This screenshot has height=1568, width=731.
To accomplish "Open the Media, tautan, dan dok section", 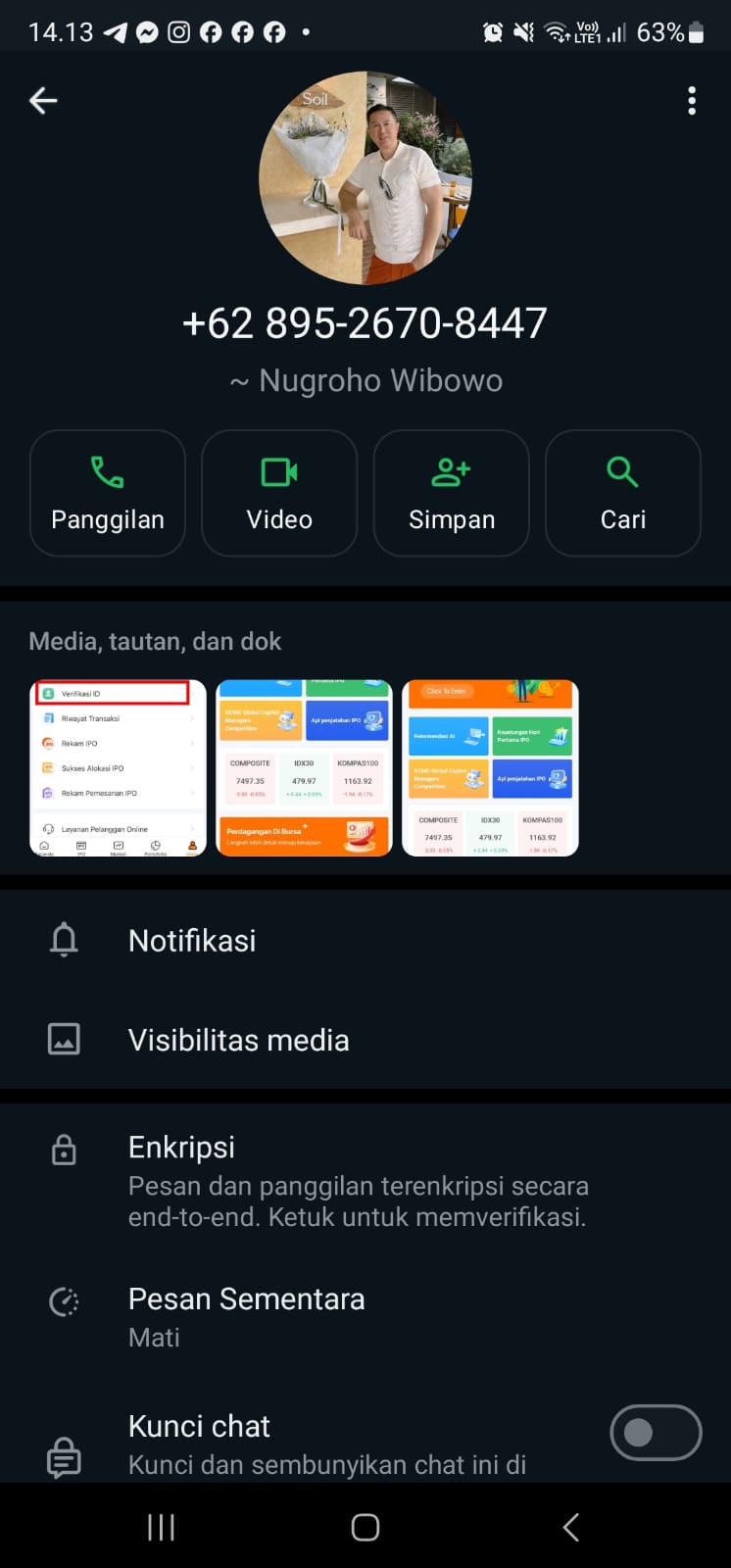I will click(x=155, y=642).
